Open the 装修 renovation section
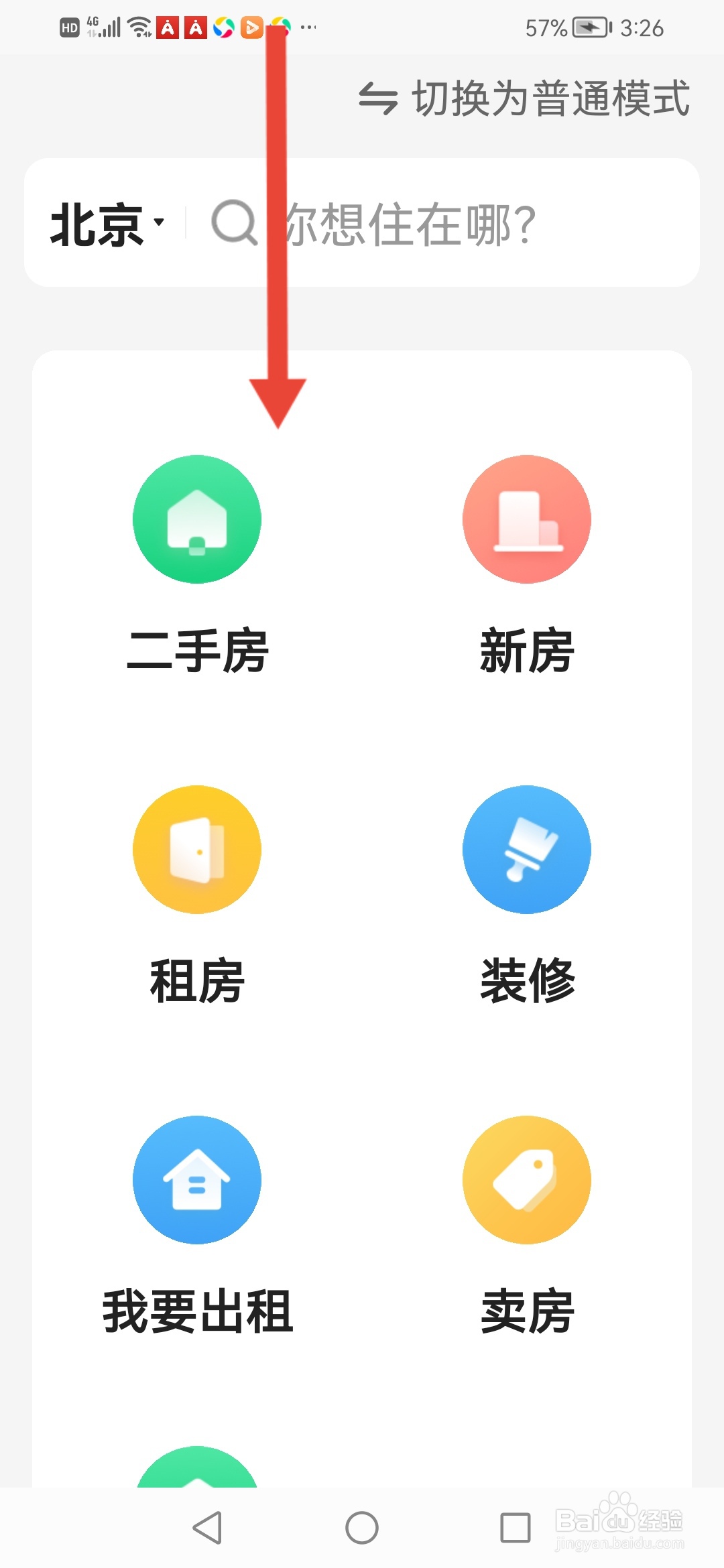Image resolution: width=724 pixels, height=1568 pixels. pos(527,895)
